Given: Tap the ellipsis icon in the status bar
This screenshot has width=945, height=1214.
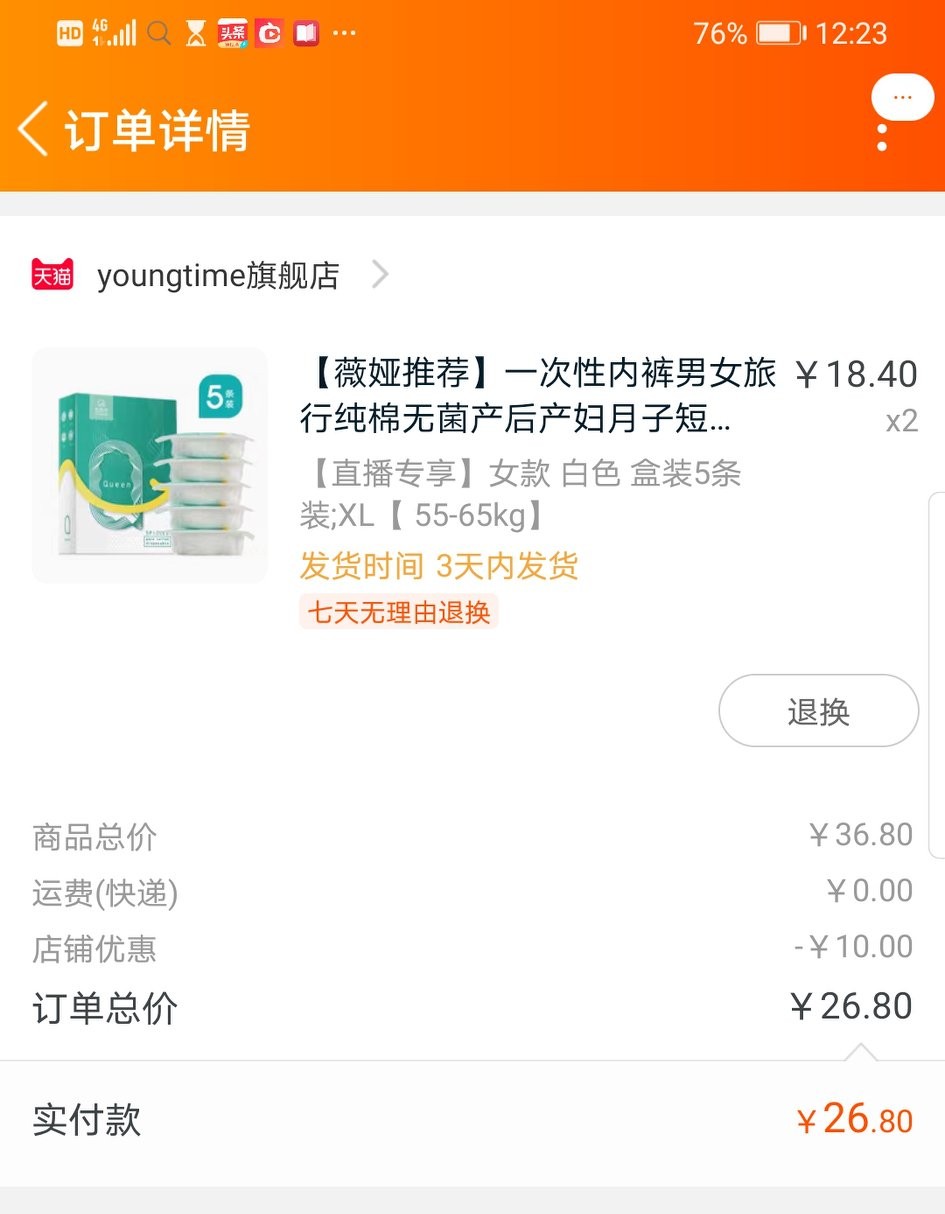Looking at the screenshot, I should click(x=343, y=31).
